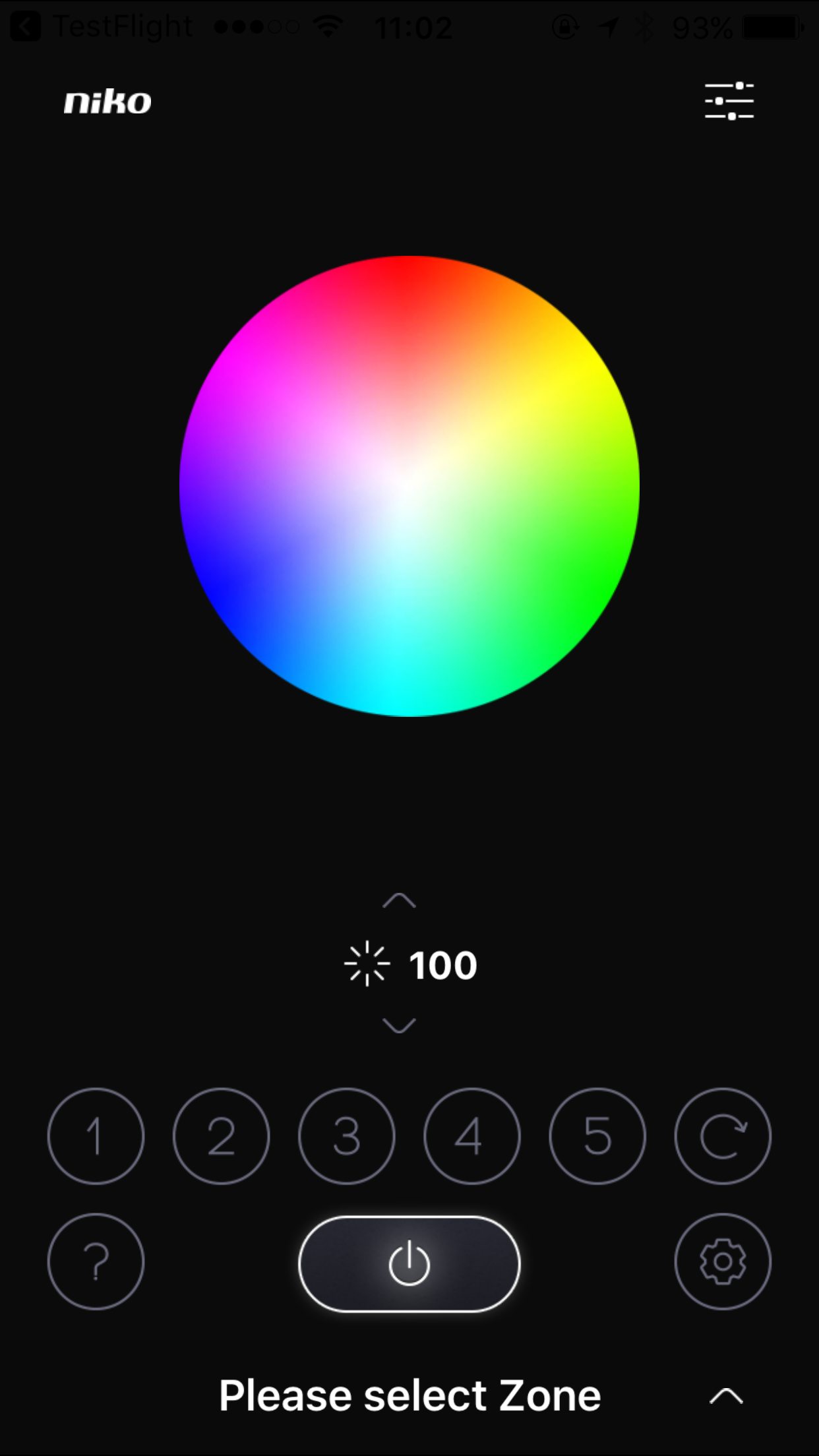Tap the niko logo

[x=107, y=101]
